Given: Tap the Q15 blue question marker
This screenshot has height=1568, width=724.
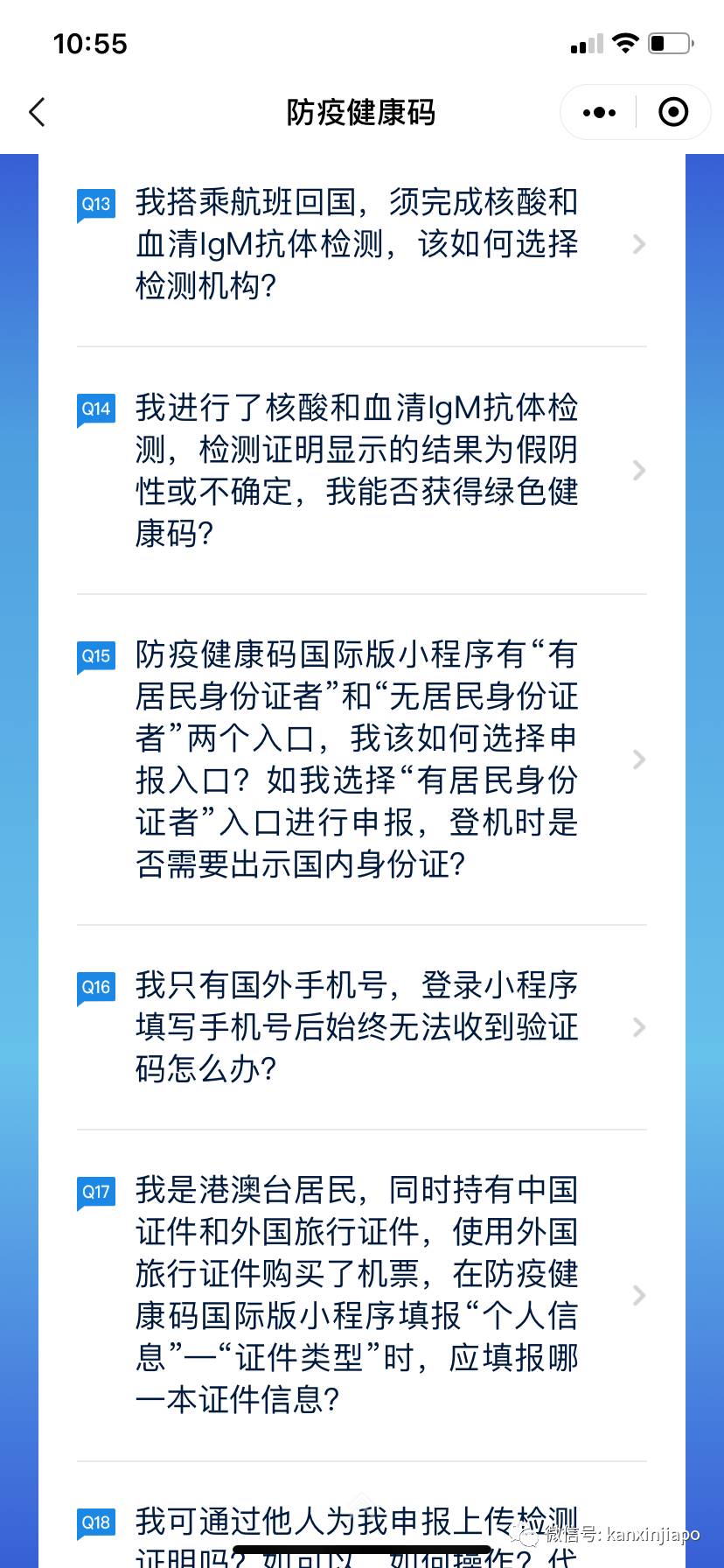Looking at the screenshot, I should pyautogui.click(x=95, y=656).
